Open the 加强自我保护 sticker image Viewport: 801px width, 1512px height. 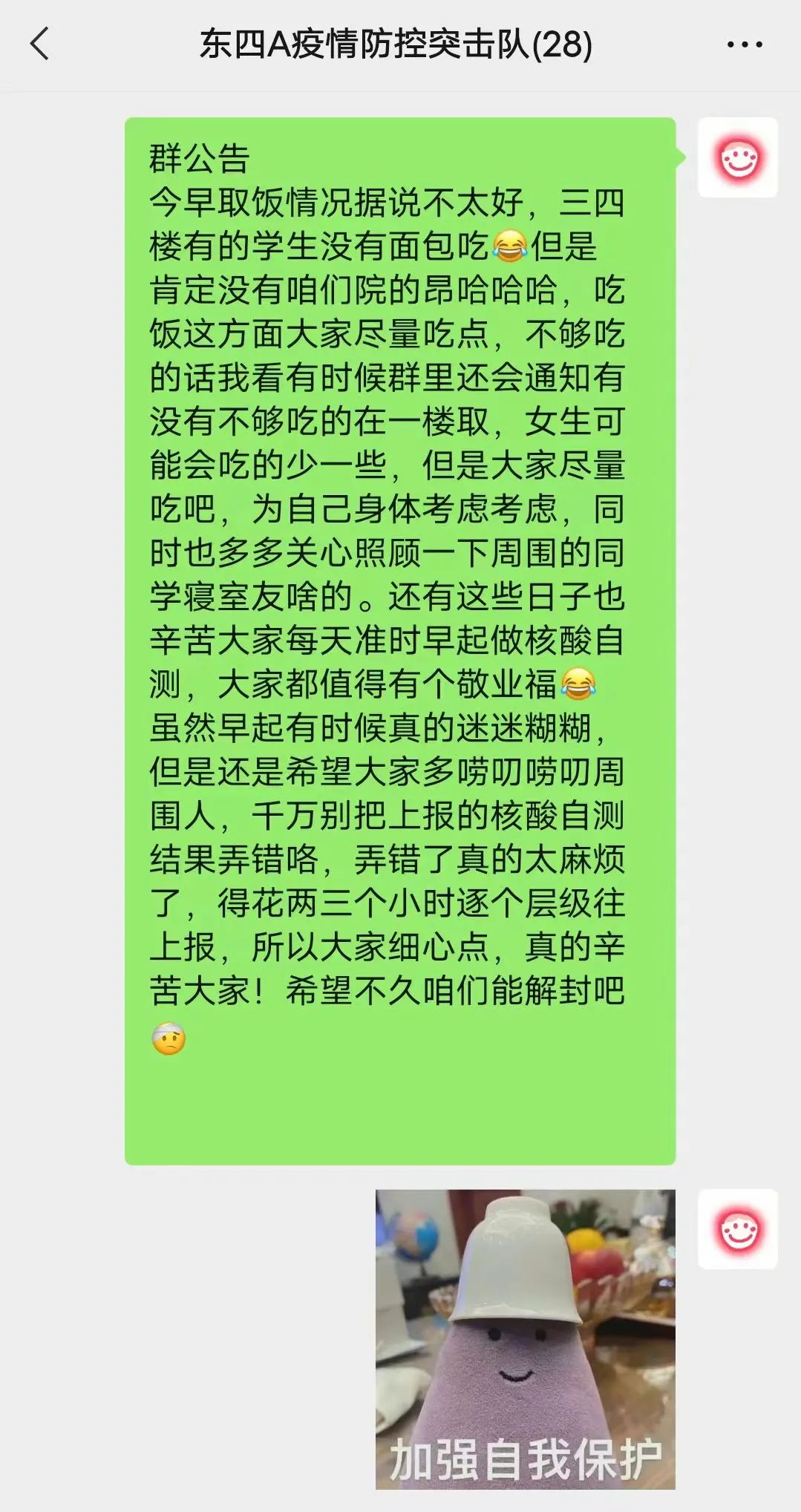coord(526,1339)
